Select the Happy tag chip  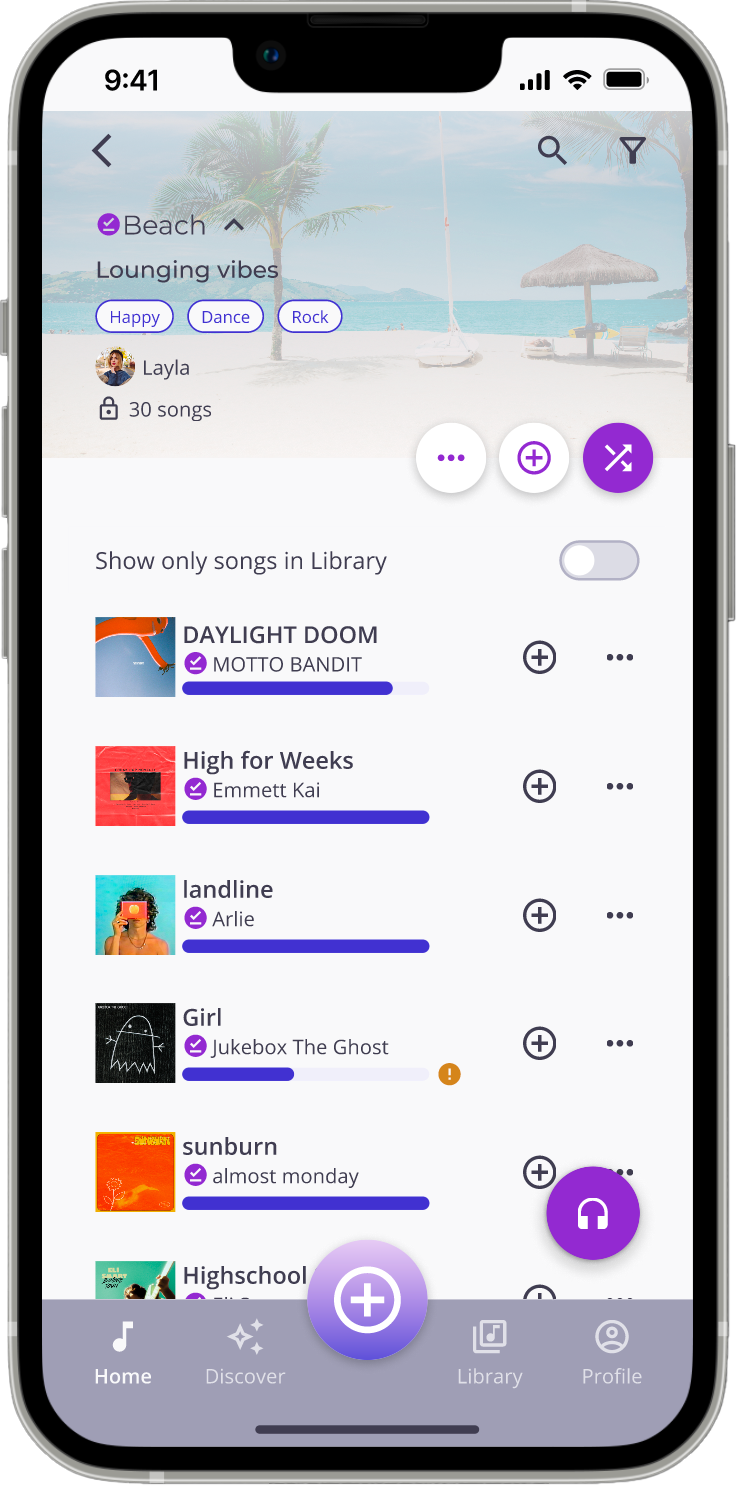click(135, 317)
